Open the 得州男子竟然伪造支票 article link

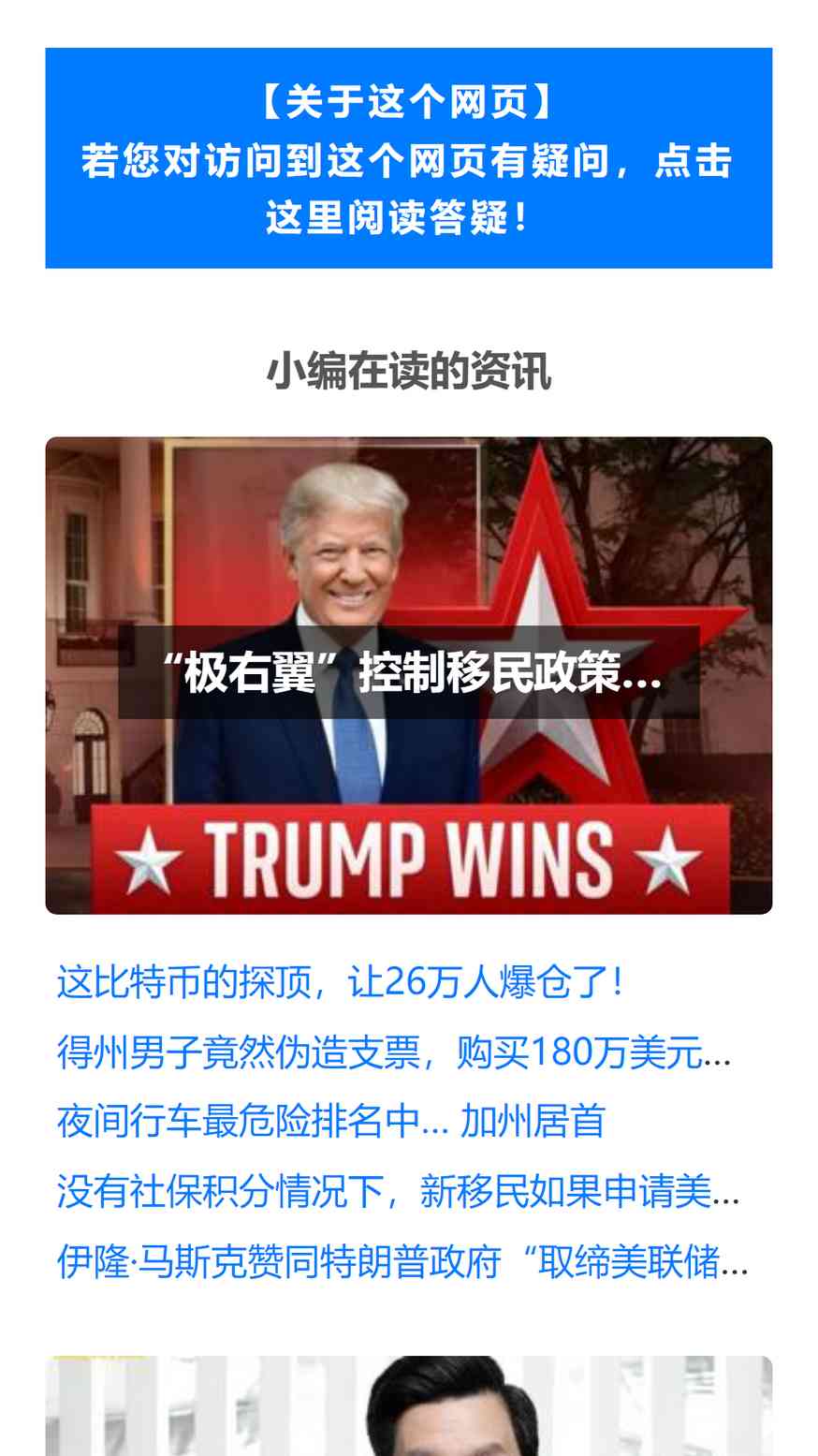[x=393, y=1052]
